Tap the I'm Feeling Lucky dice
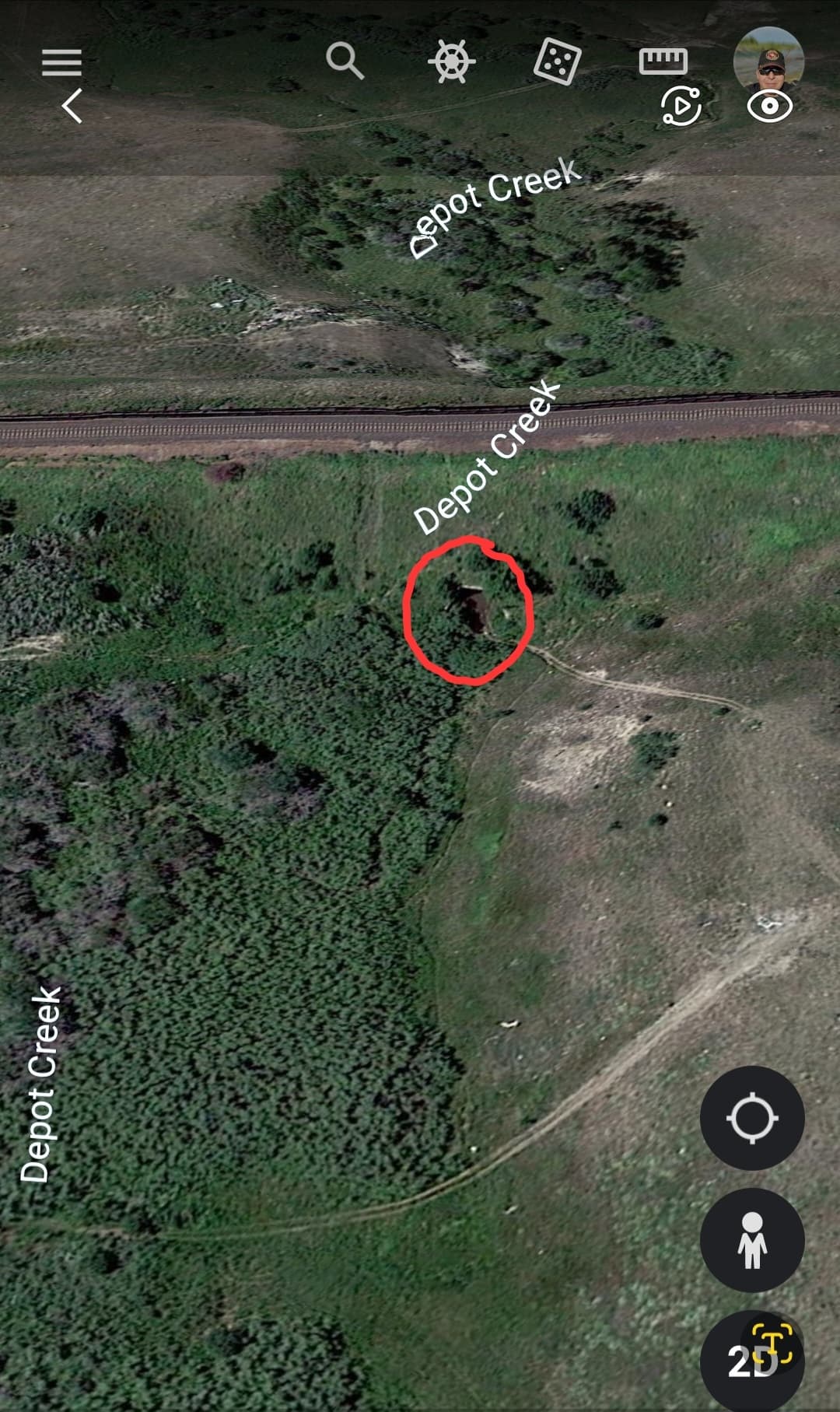The height and width of the screenshot is (1412, 840). click(557, 61)
